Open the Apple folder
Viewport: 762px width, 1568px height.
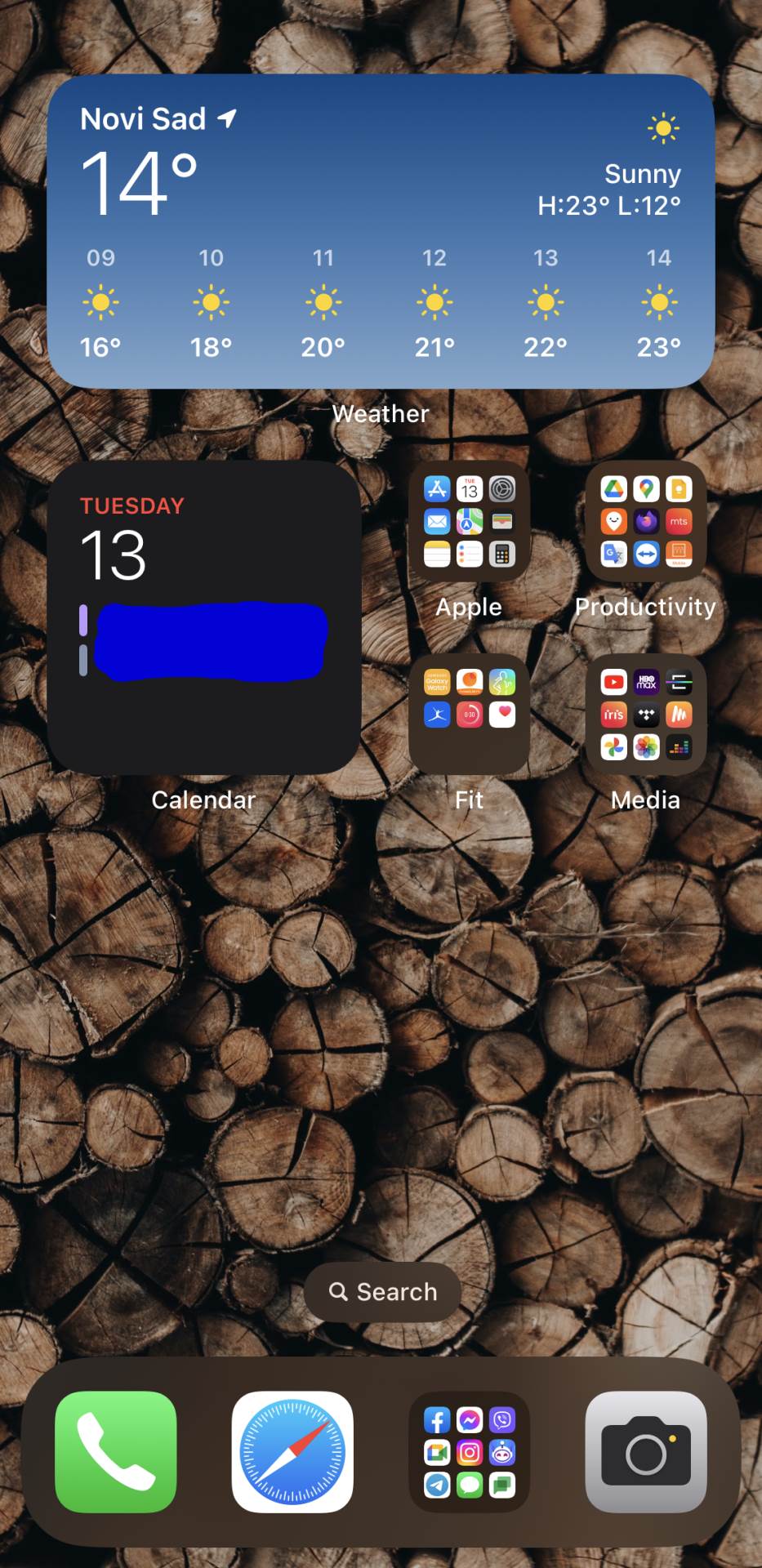[469, 522]
